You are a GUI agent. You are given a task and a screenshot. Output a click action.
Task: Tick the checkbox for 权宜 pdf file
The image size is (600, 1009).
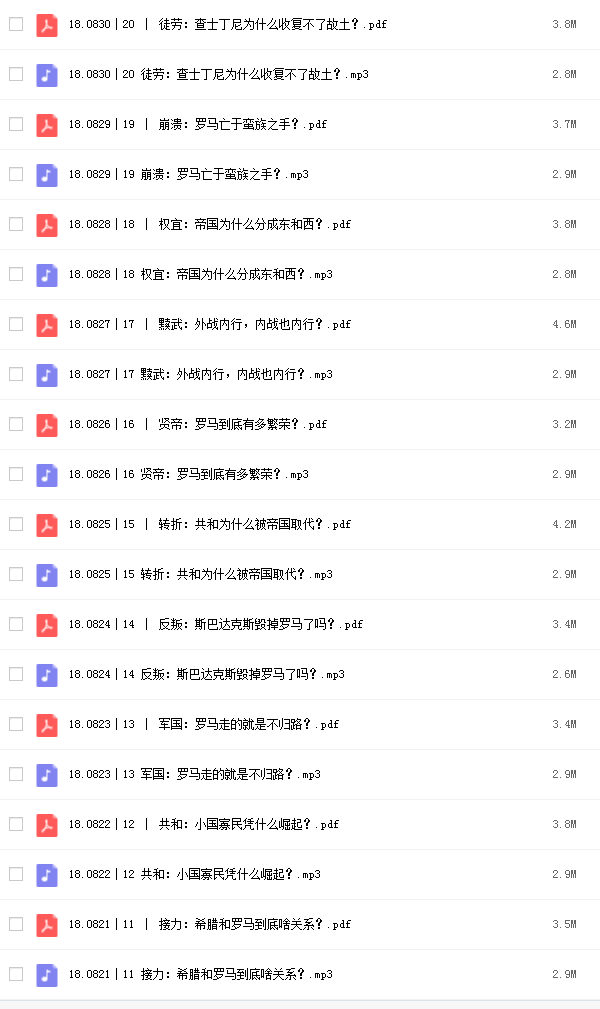16,224
